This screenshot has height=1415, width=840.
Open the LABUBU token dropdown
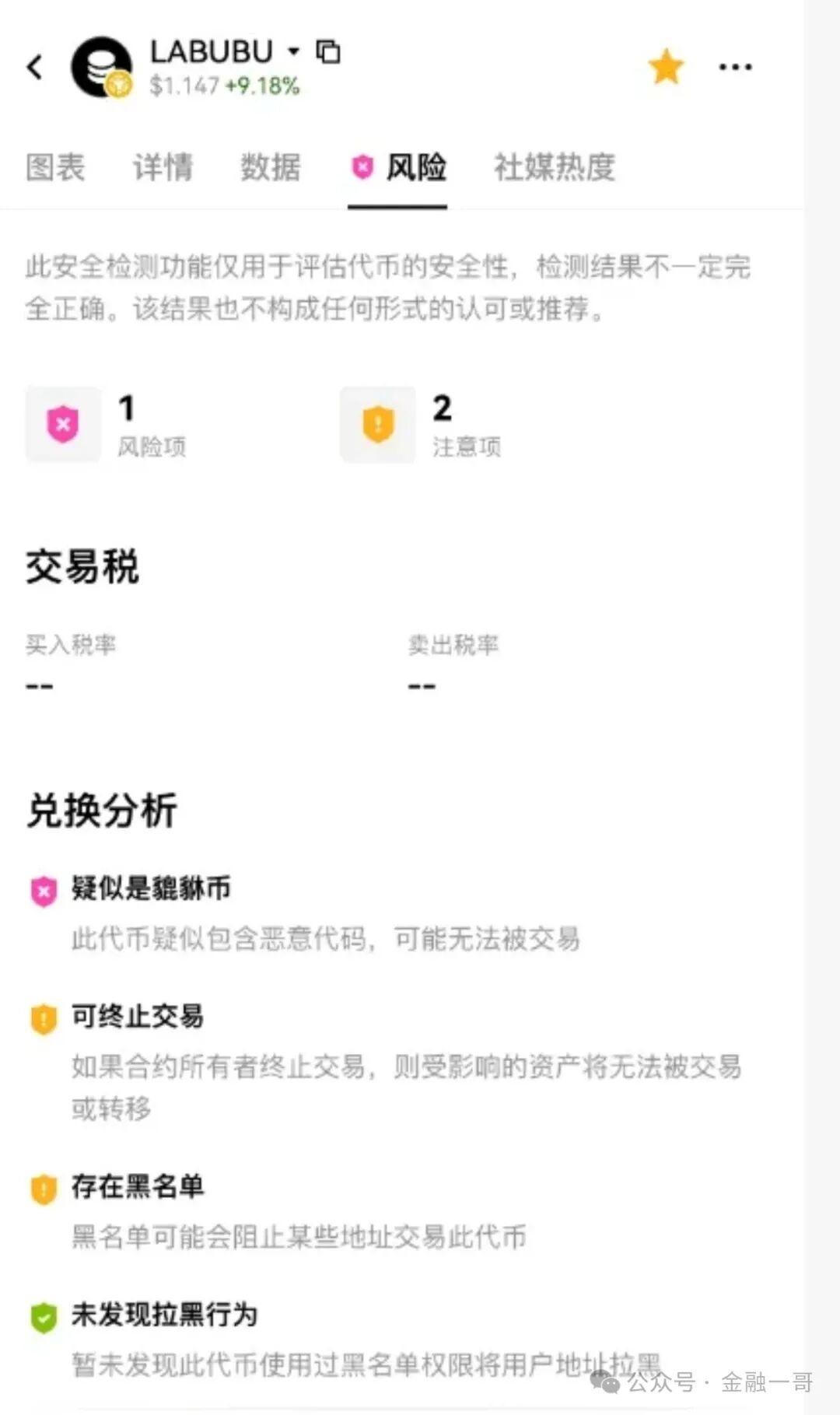[x=293, y=51]
